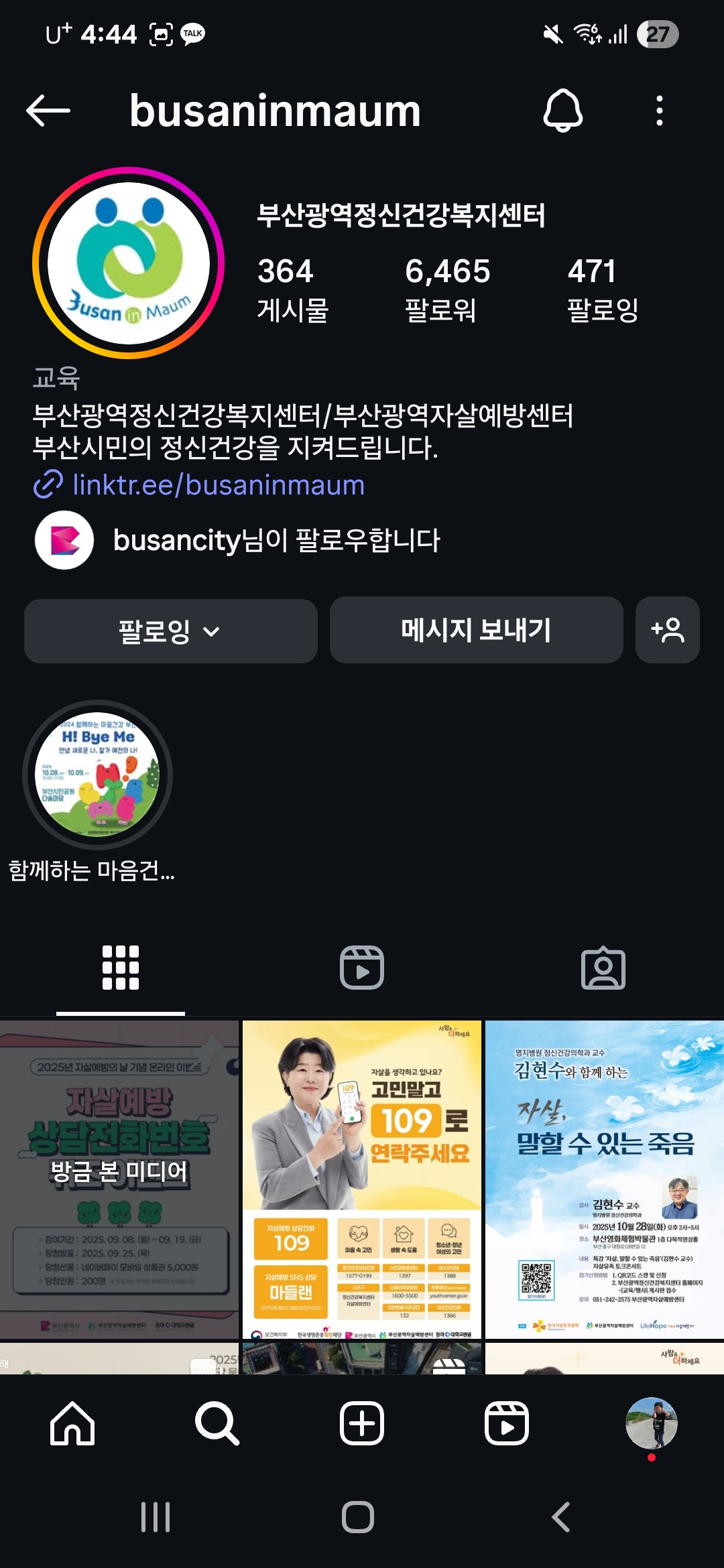The width and height of the screenshot is (724, 1568).
Task: View the busaninmaum profile picture story
Action: pyautogui.click(x=129, y=263)
